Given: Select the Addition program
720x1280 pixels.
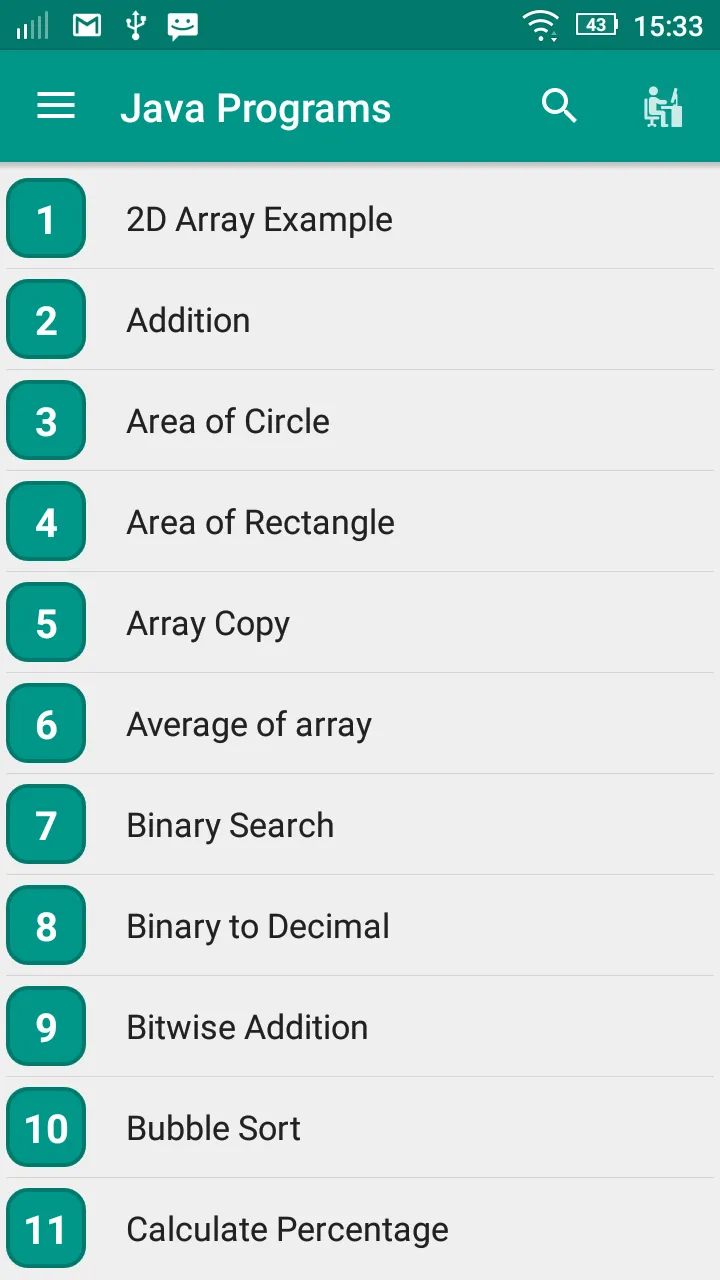Looking at the screenshot, I should click(x=360, y=320).
